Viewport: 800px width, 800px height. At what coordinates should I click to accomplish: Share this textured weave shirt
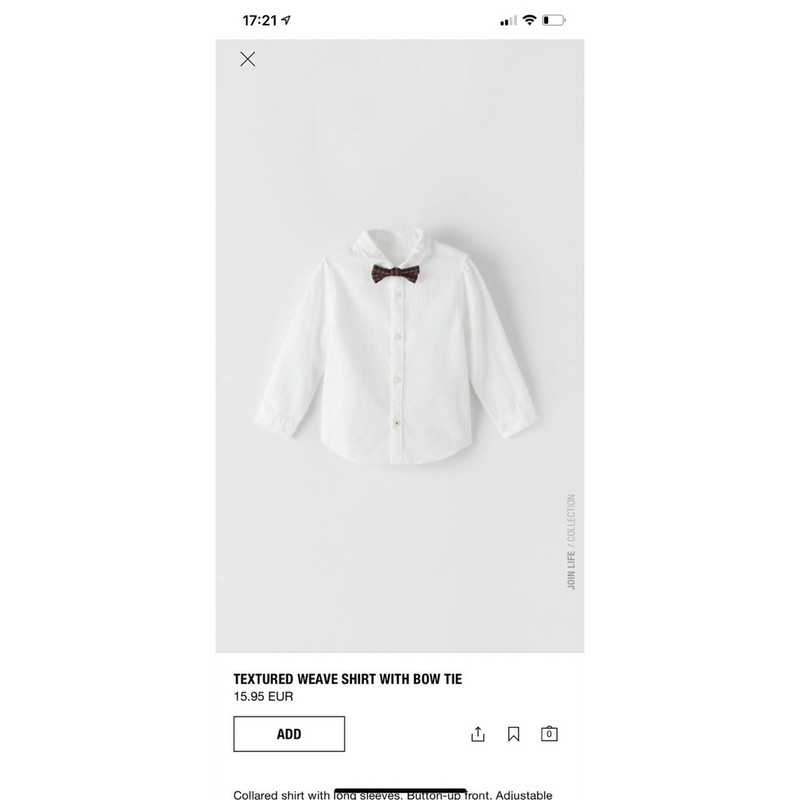click(477, 734)
